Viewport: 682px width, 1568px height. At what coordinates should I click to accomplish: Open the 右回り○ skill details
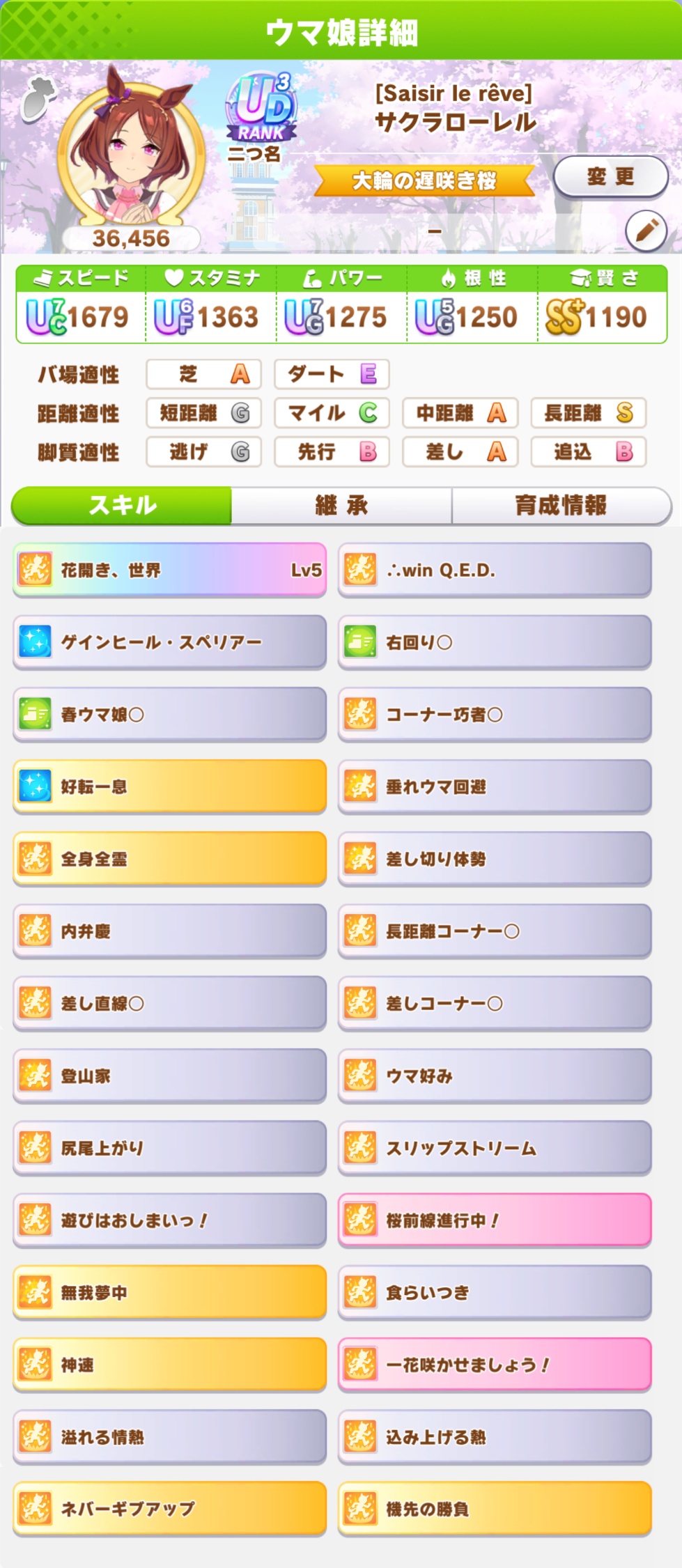[495, 642]
